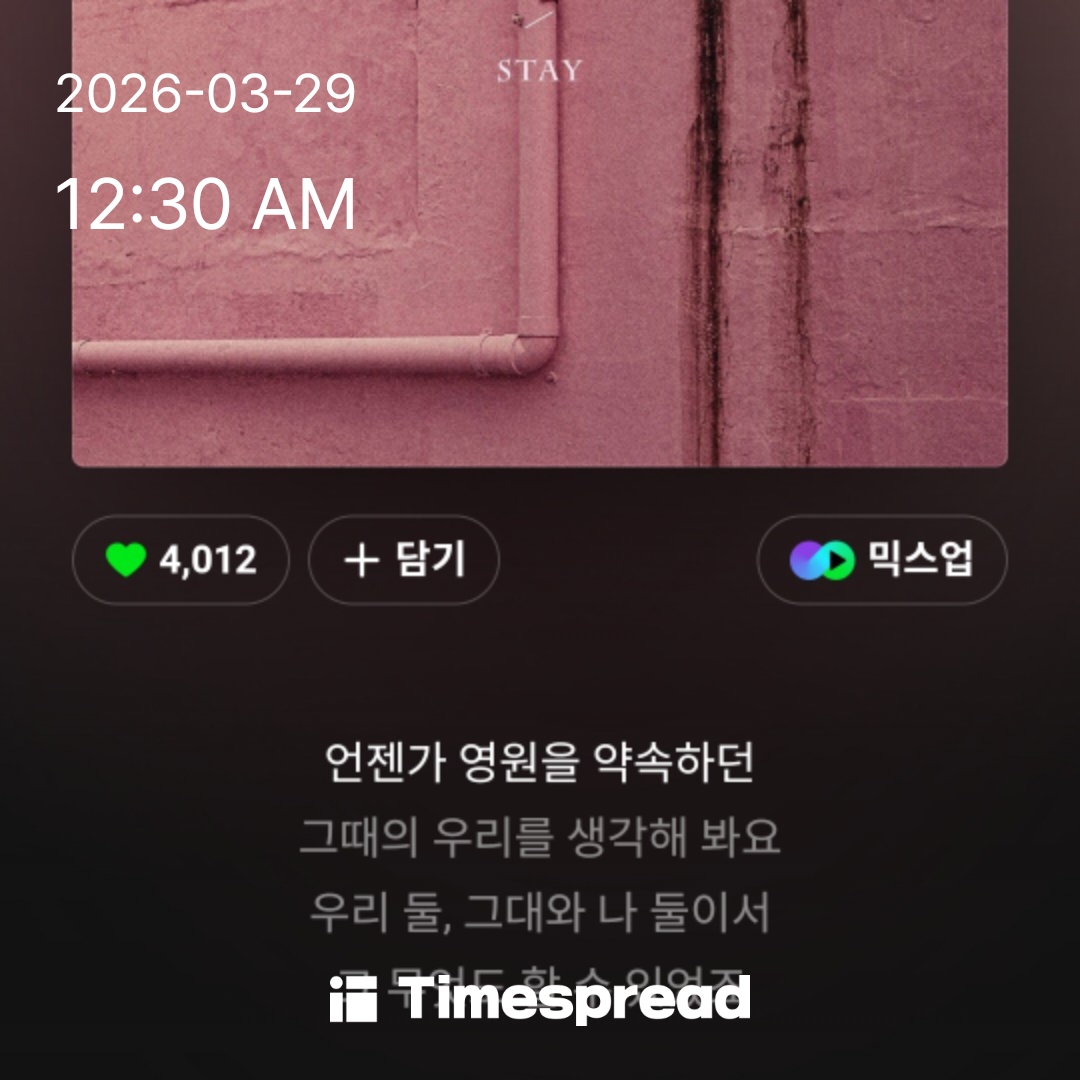Add the song using the 담기 button
Image resolution: width=1080 pixels, height=1080 pixels.
tap(403, 560)
